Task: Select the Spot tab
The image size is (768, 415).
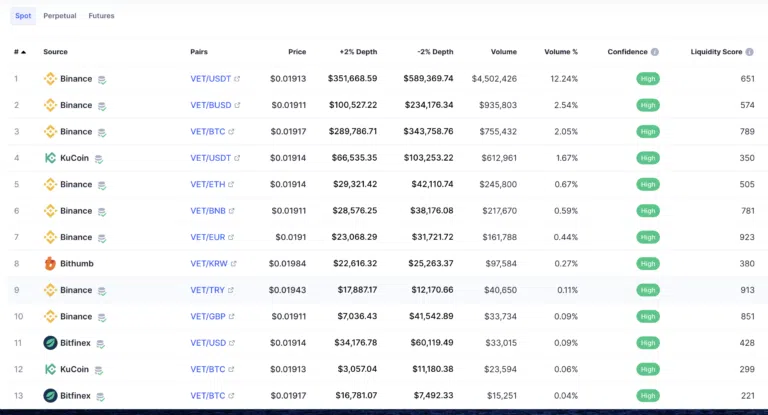Action: click(x=23, y=16)
